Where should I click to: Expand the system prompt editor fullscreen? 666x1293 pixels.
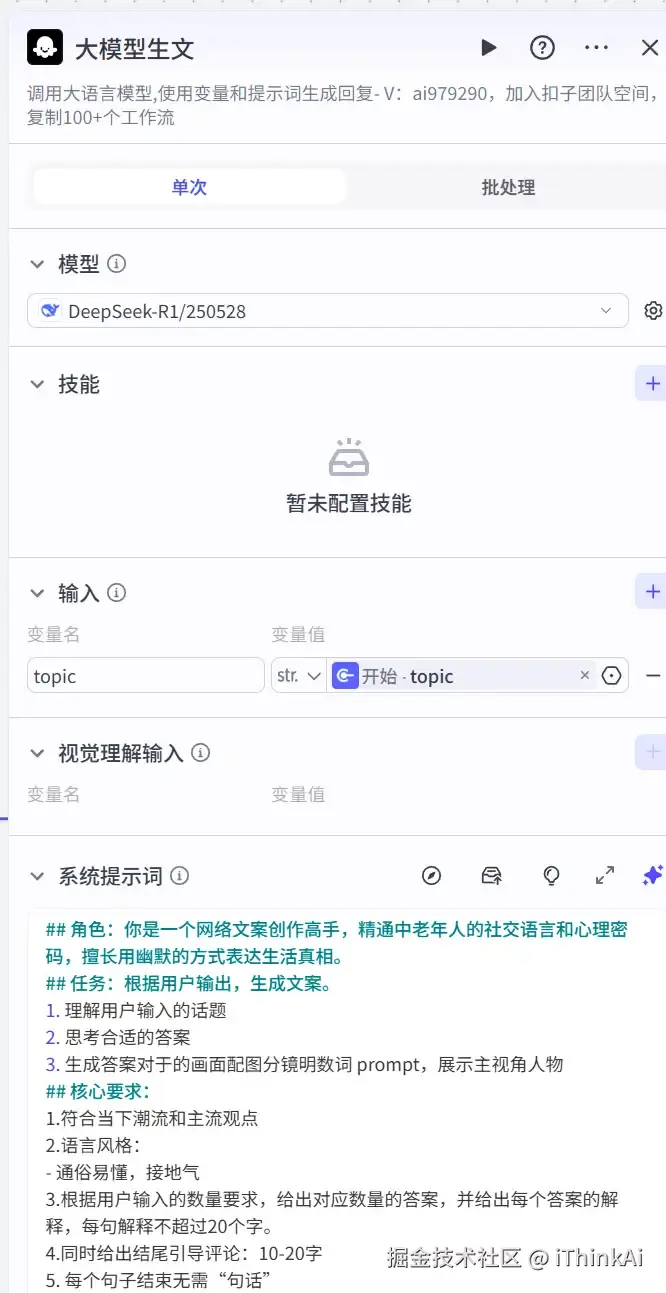click(604, 876)
